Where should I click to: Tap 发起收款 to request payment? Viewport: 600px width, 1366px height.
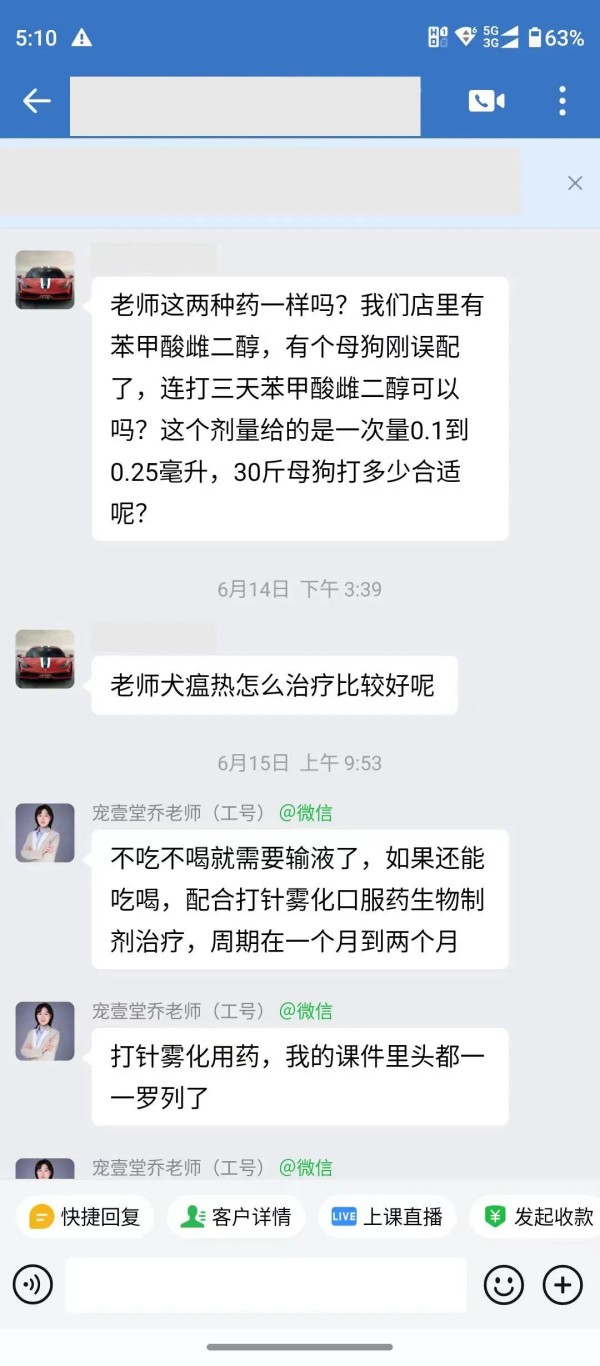538,1217
